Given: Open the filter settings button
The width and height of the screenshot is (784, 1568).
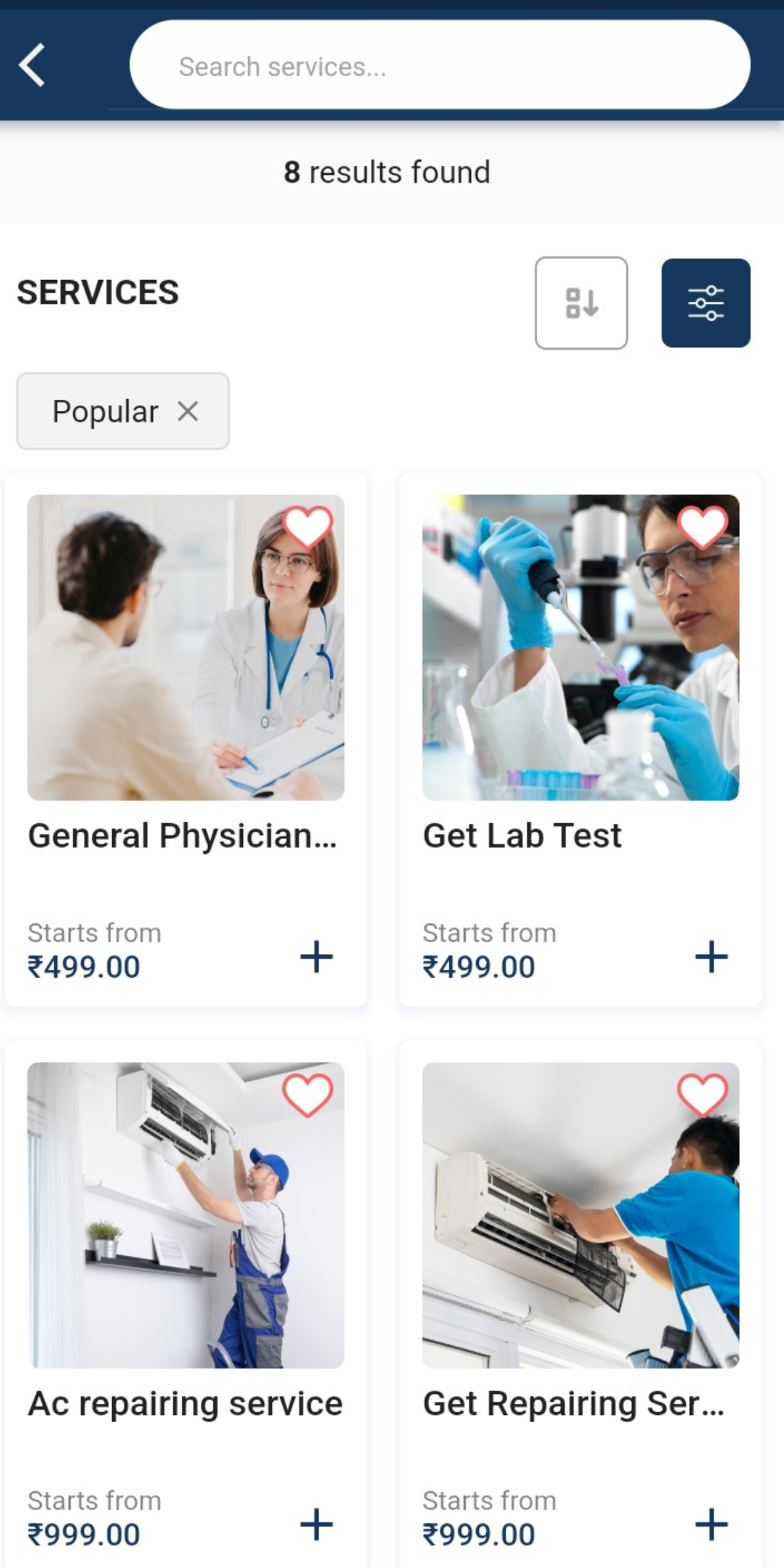Looking at the screenshot, I should coord(706,303).
